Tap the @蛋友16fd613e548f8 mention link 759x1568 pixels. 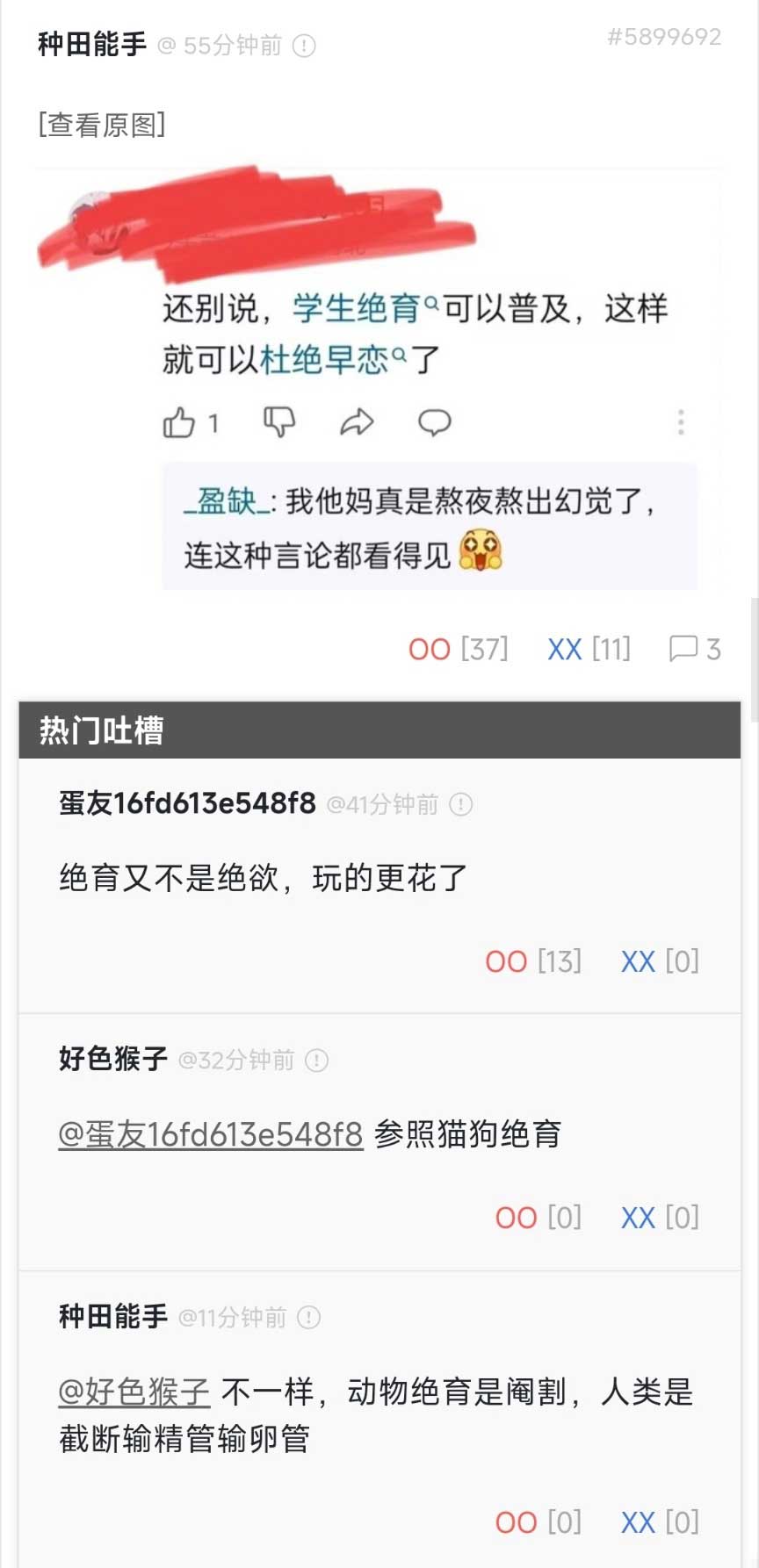211,1134
